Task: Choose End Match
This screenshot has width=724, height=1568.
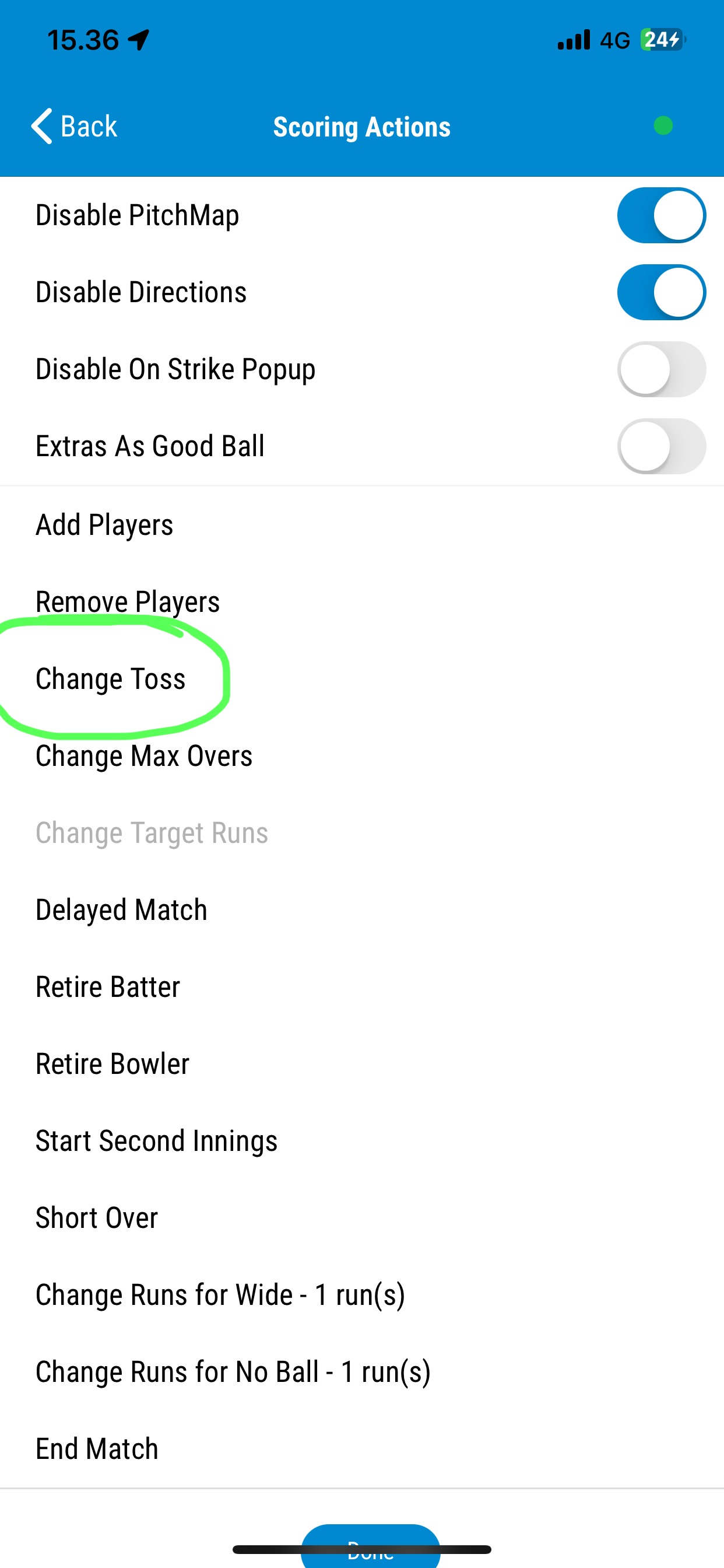Action: coord(97,1448)
